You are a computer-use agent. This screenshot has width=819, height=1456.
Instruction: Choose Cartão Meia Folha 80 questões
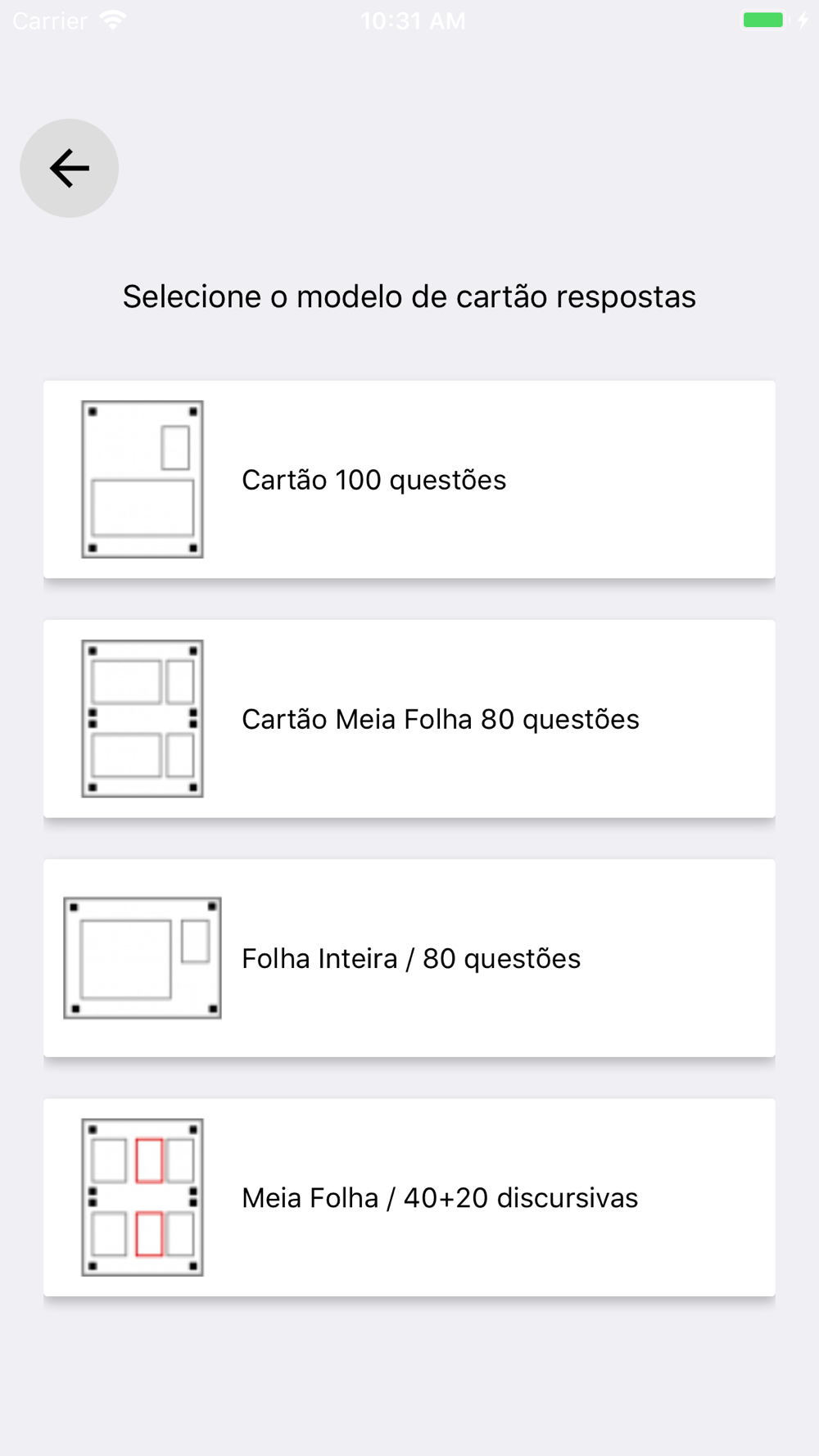[x=409, y=719]
